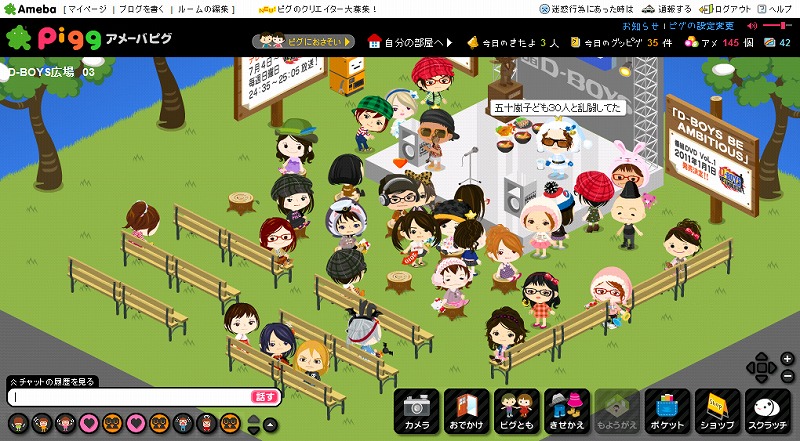Open お知らせ notifications link
Image resolution: width=800 pixels, height=441 pixels.
tap(640, 25)
